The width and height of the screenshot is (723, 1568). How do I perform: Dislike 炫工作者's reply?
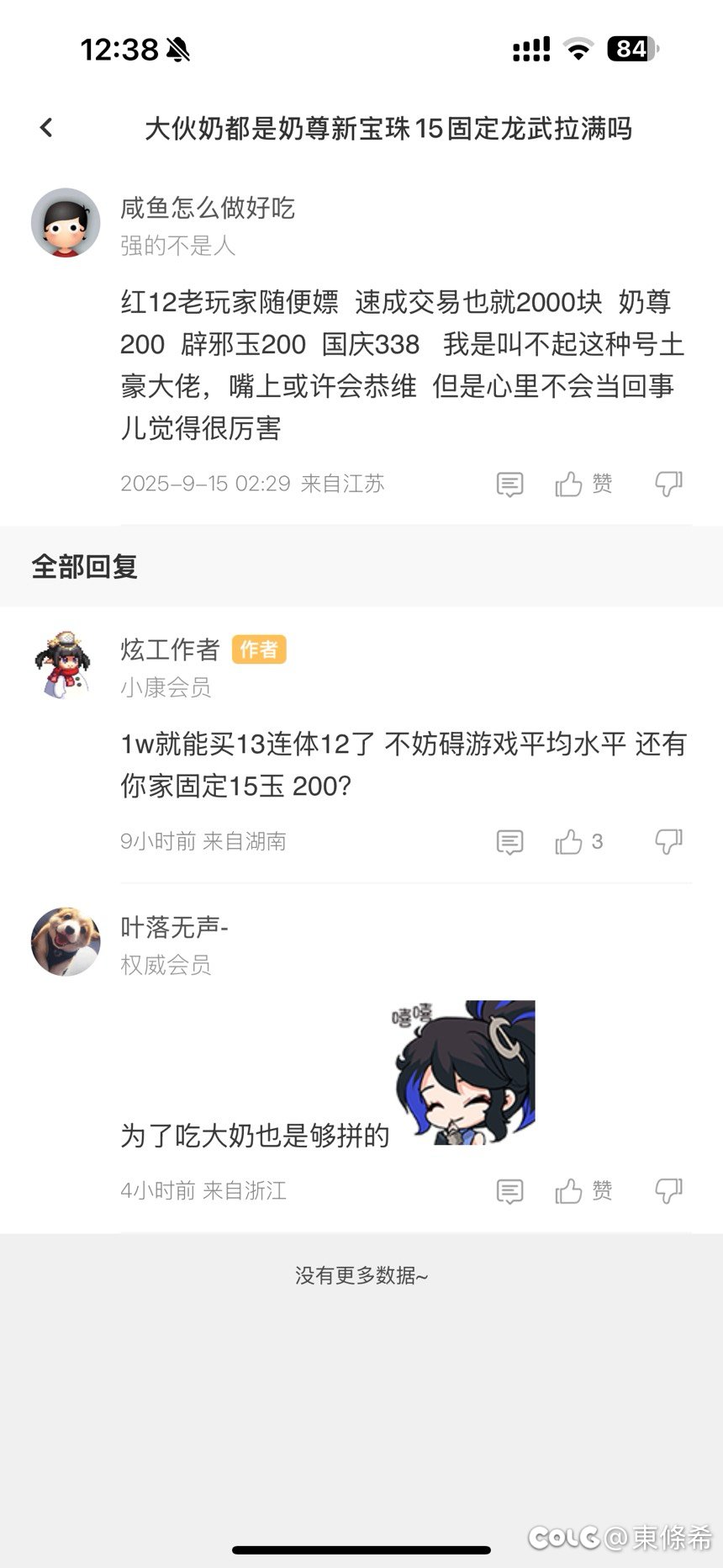(668, 842)
